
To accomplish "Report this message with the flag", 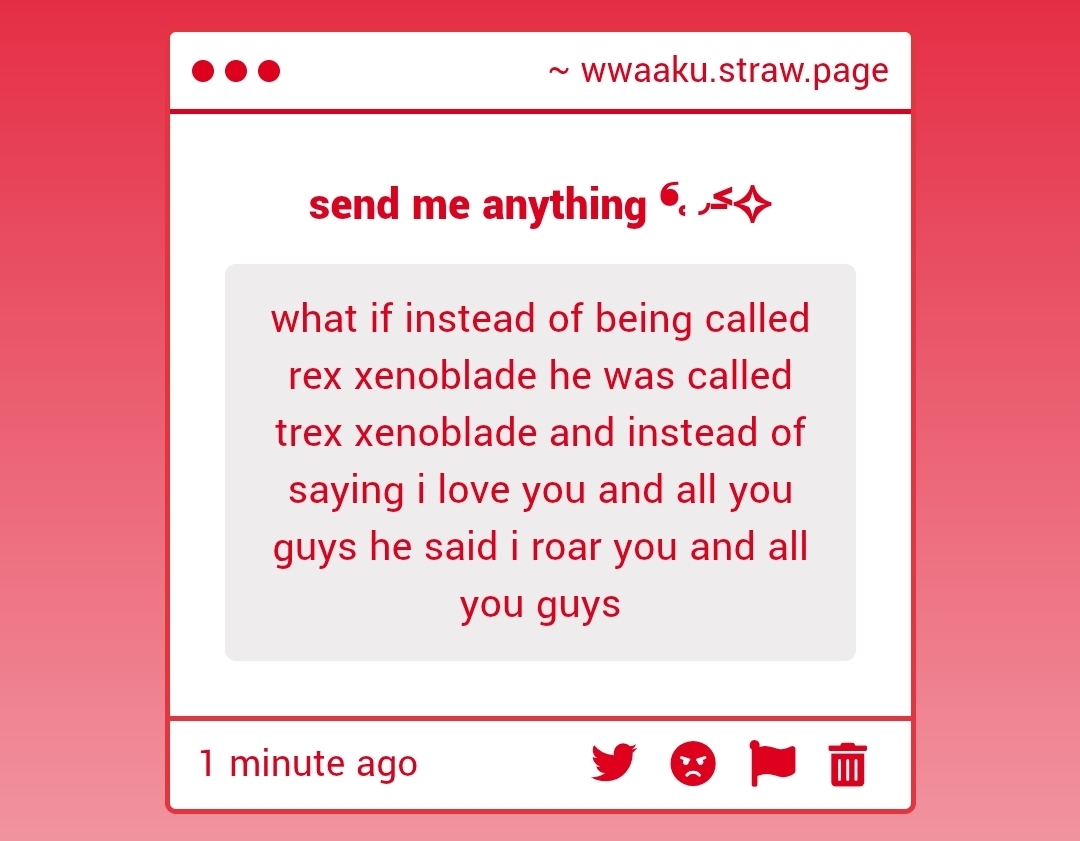I will 772,764.
